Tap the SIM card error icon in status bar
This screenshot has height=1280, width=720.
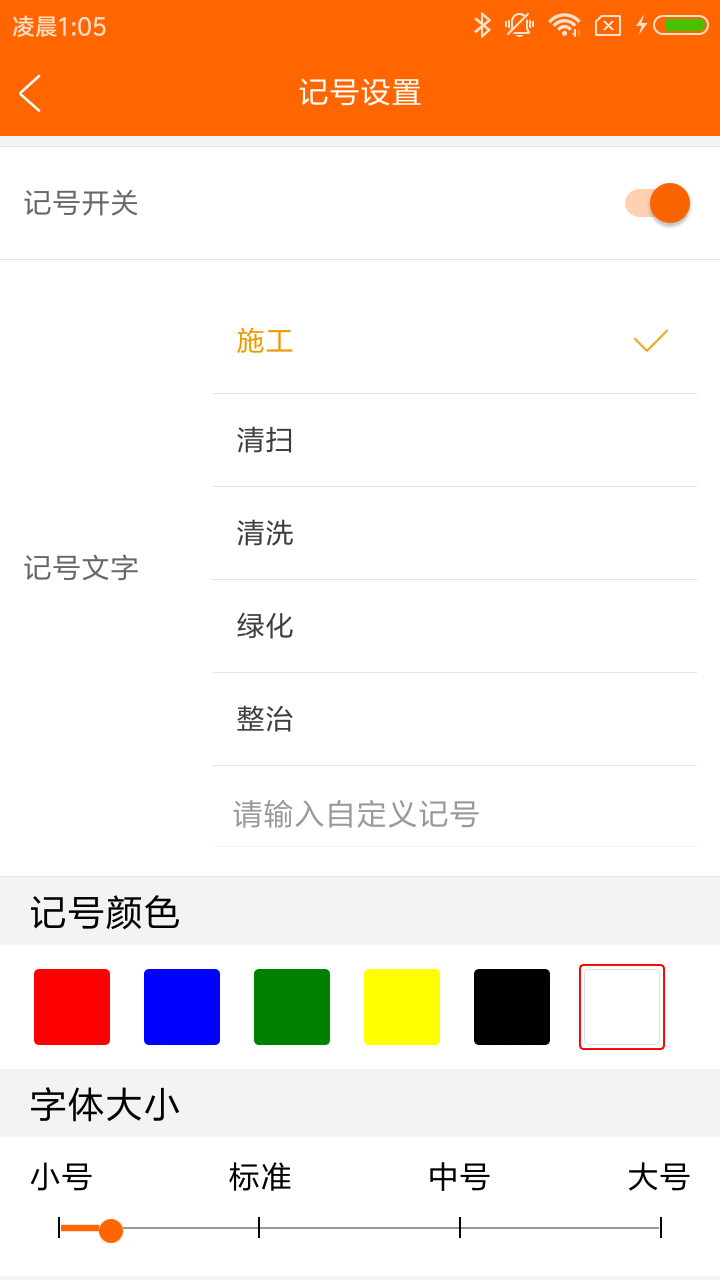(x=607, y=27)
